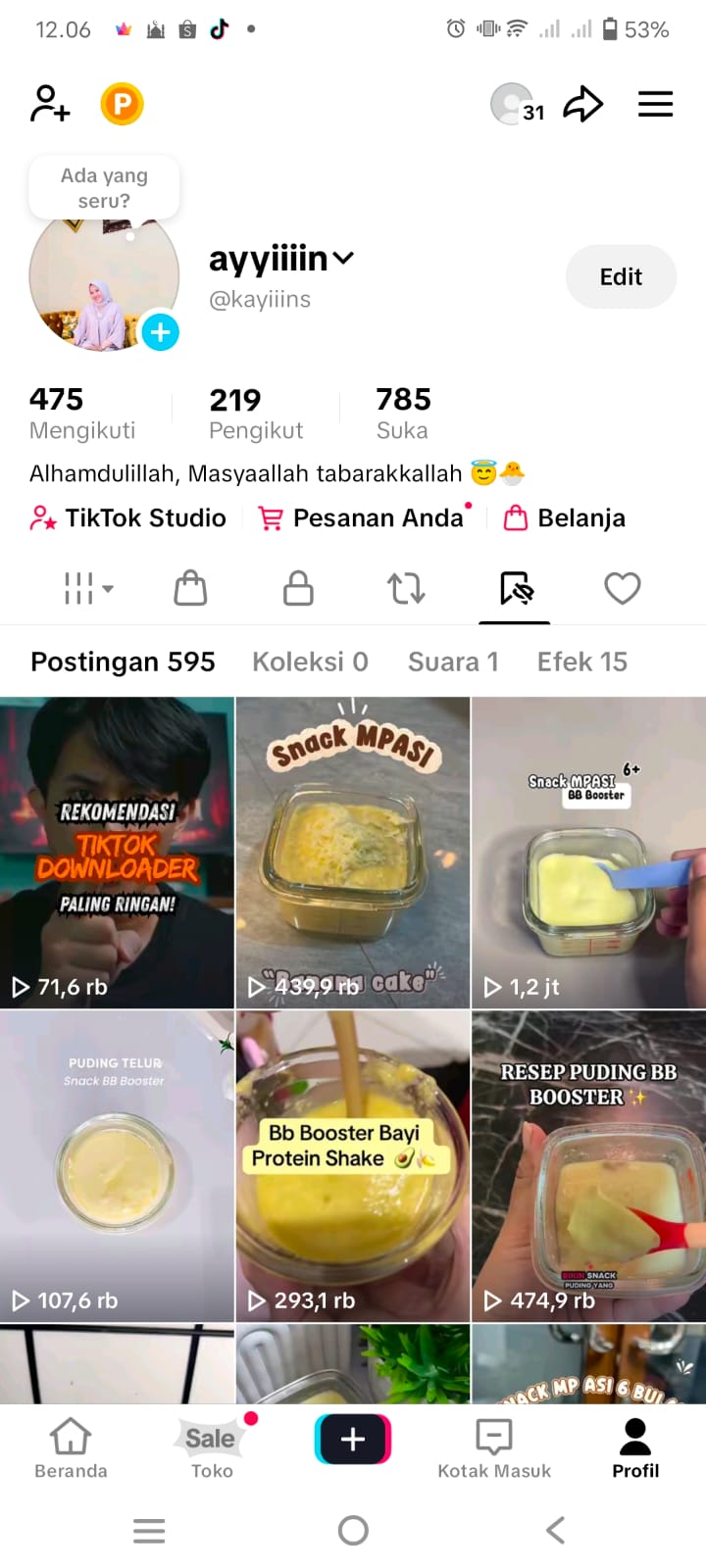The image size is (706, 1568).
Task: Switch to the private videos lock tab
Action: tap(298, 589)
